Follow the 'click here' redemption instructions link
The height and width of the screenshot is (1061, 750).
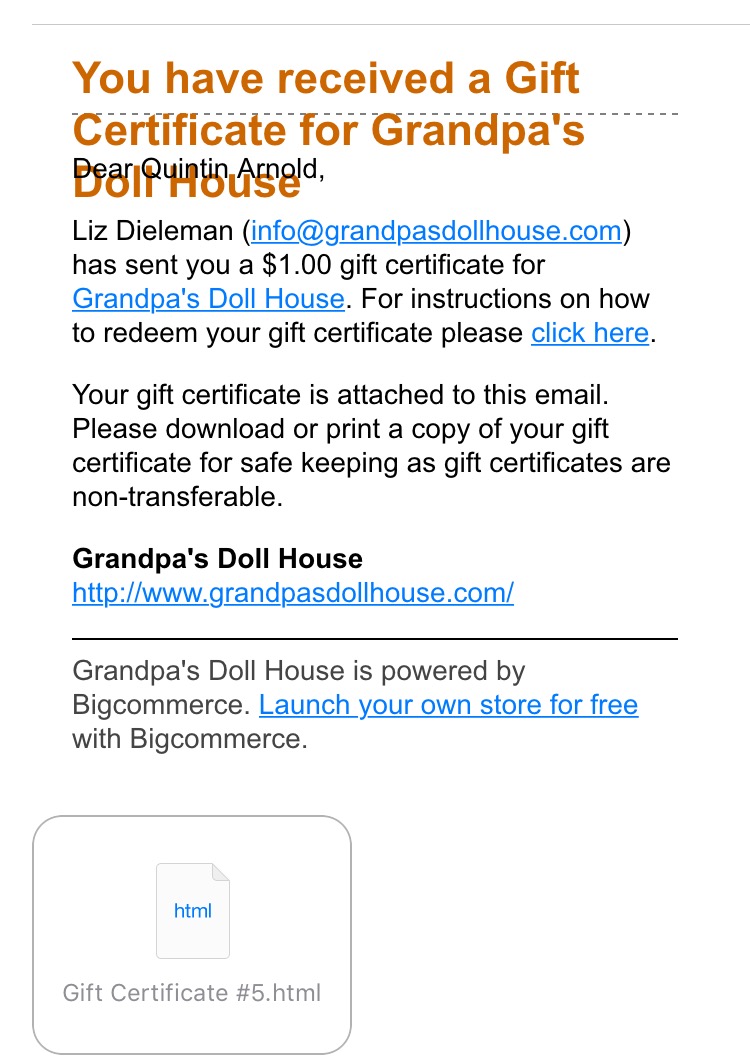[x=590, y=332]
